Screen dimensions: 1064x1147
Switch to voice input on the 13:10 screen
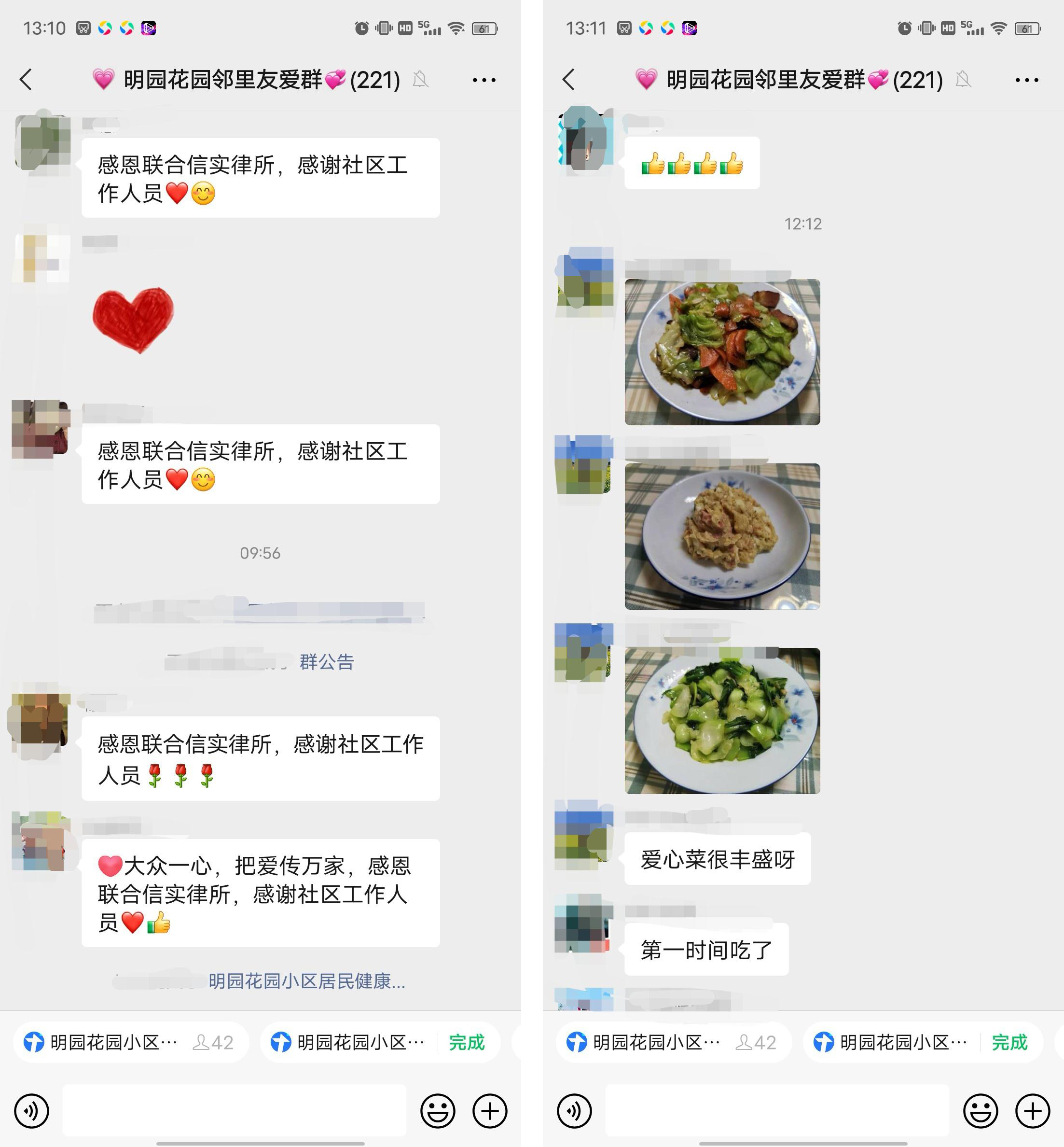coord(32,1111)
